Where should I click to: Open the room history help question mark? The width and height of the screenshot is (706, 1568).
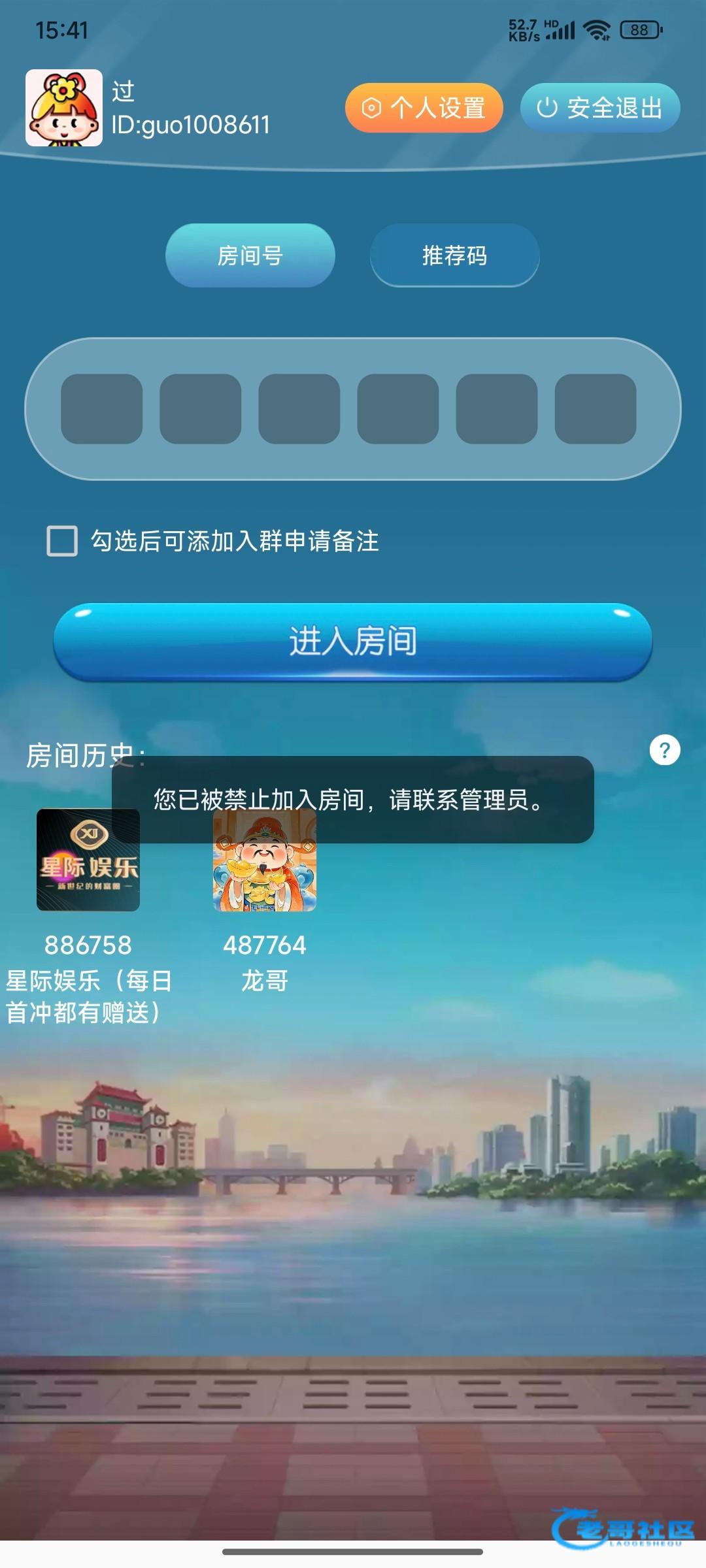[665, 750]
